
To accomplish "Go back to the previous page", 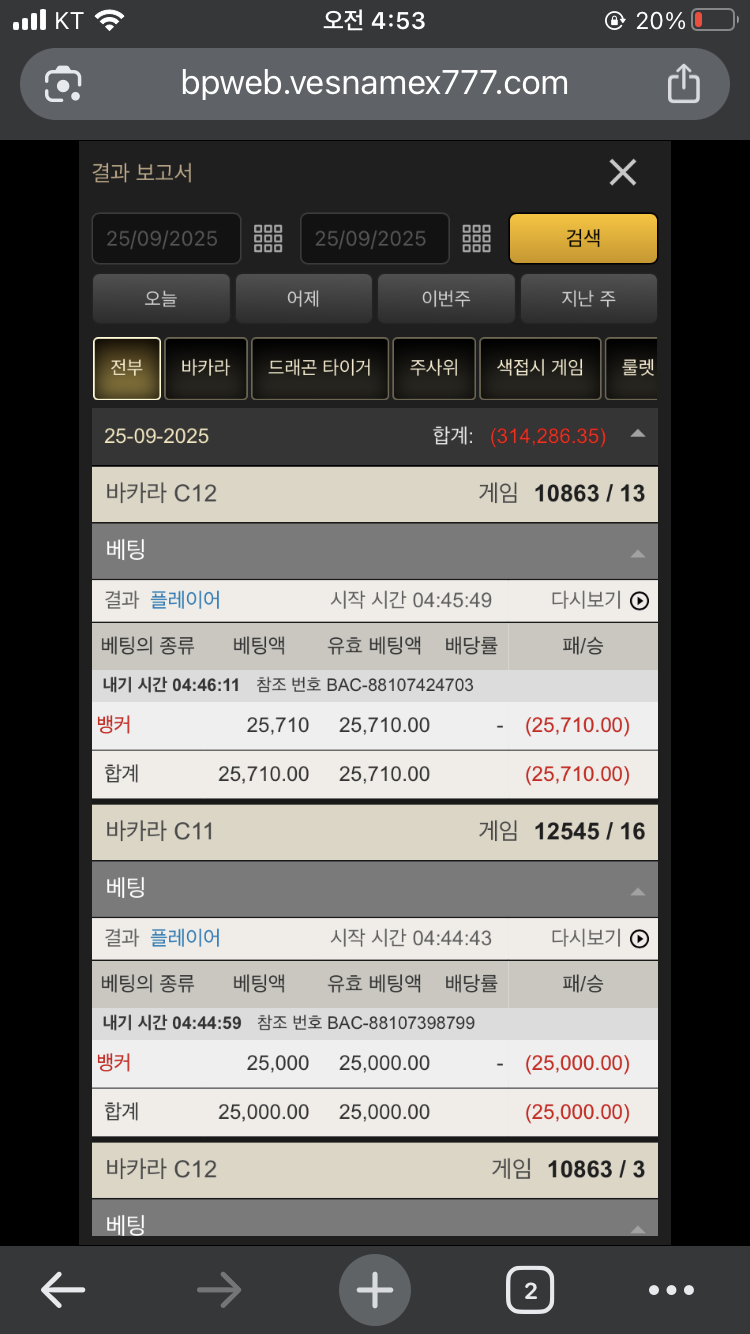I will tap(63, 1290).
